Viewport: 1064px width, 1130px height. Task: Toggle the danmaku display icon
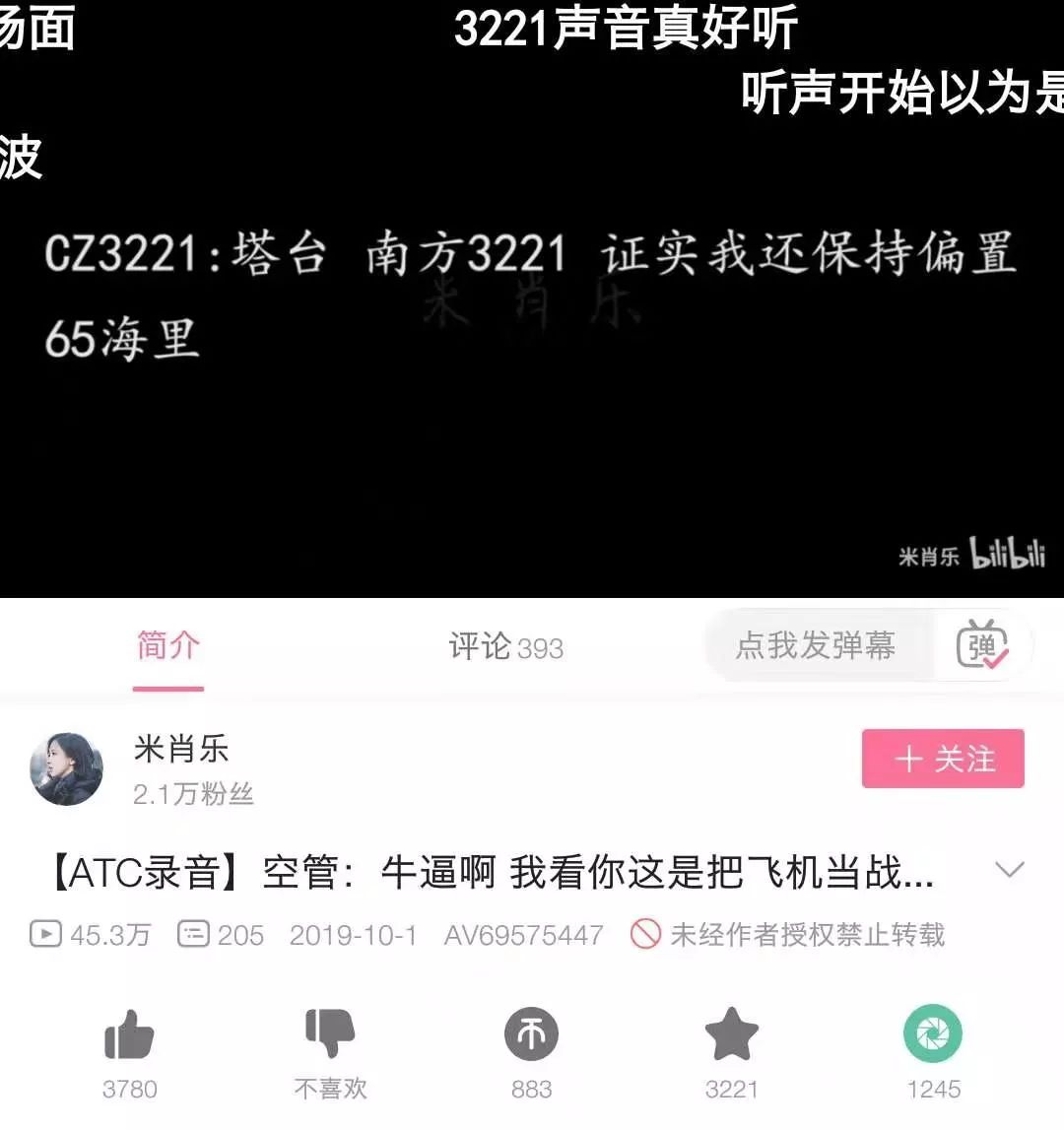tap(981, 646)
